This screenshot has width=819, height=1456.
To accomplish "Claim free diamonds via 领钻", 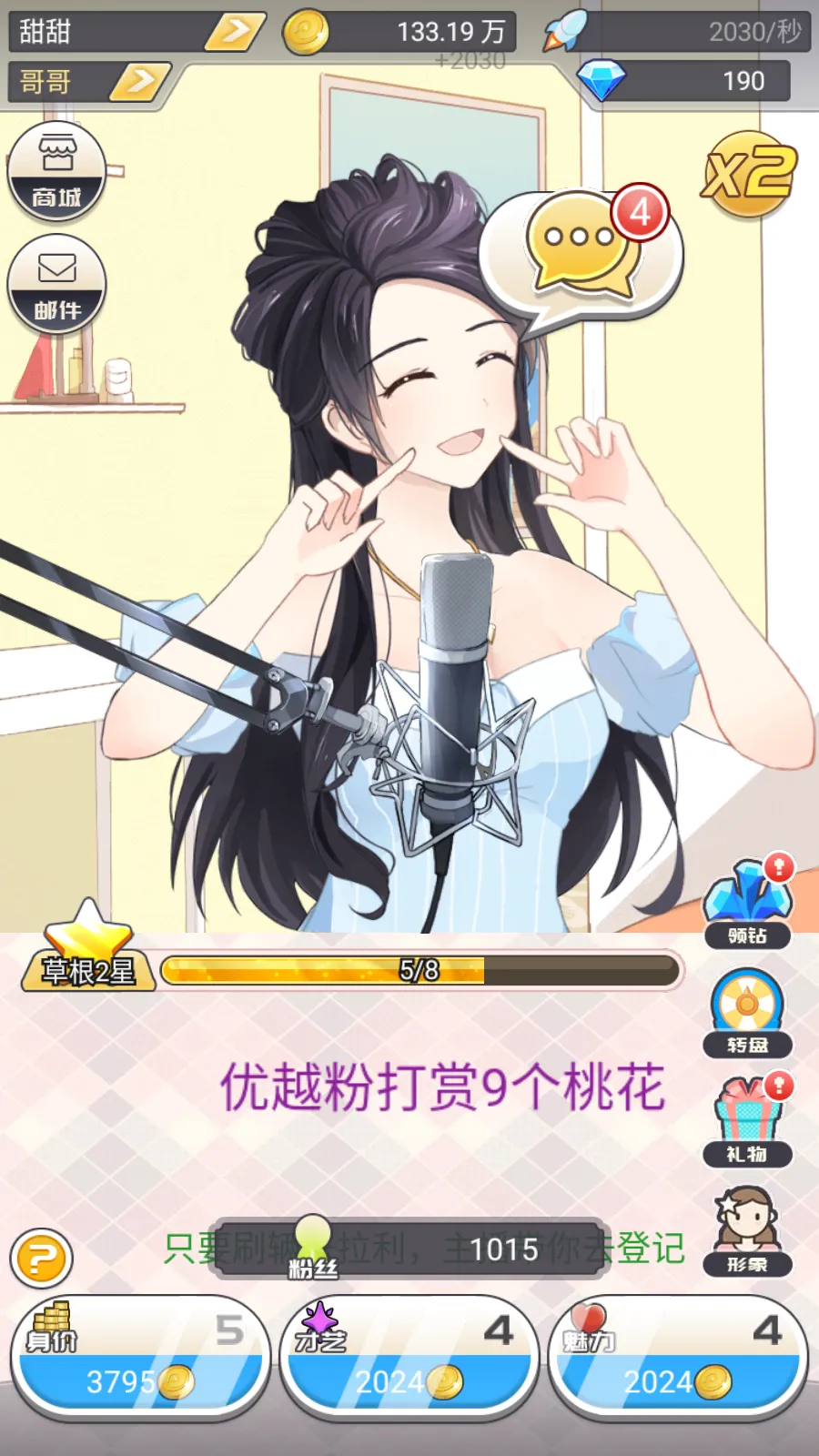I will 747,903.
